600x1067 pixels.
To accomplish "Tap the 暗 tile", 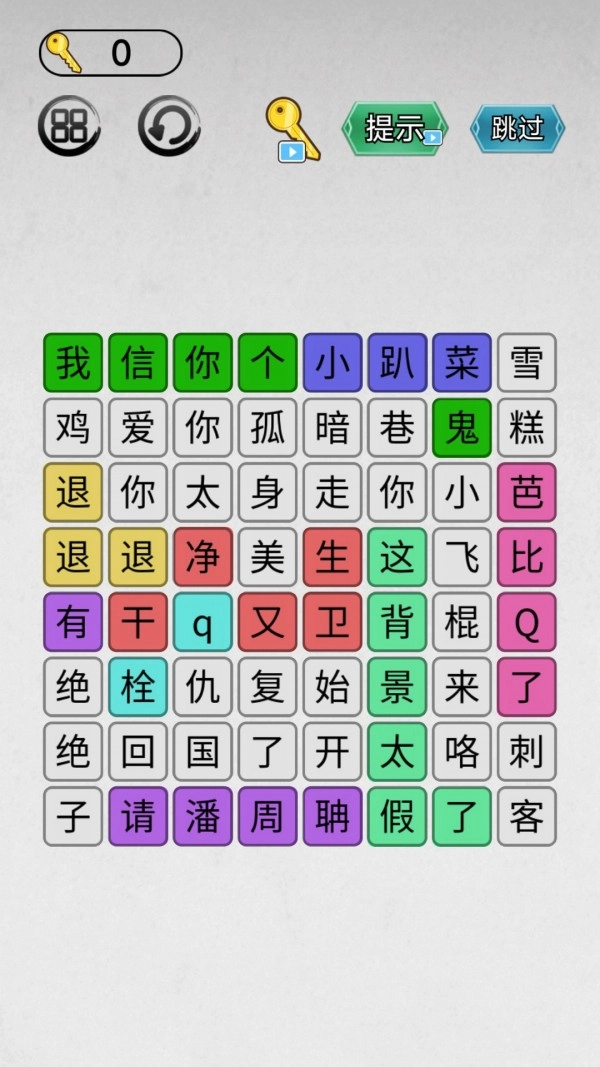I will (332, 428).
